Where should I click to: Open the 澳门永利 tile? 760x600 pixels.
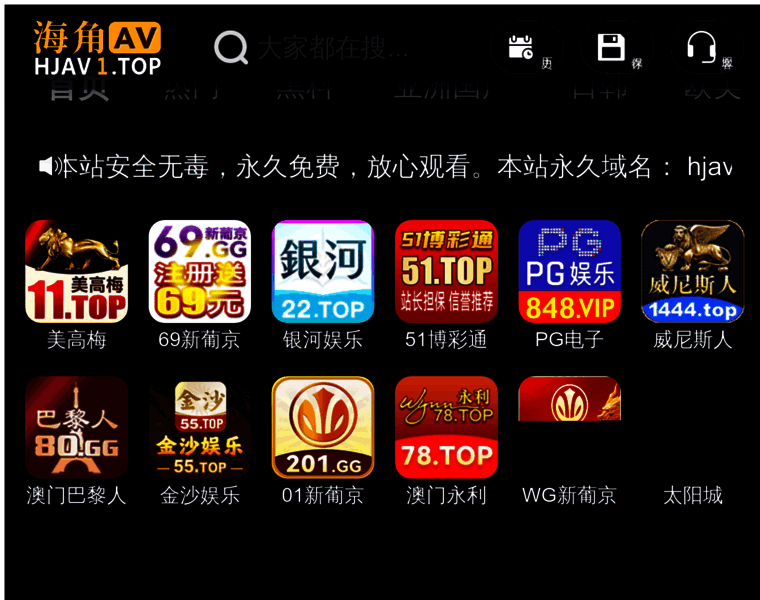pyautogui.click(x=446, y=428)
